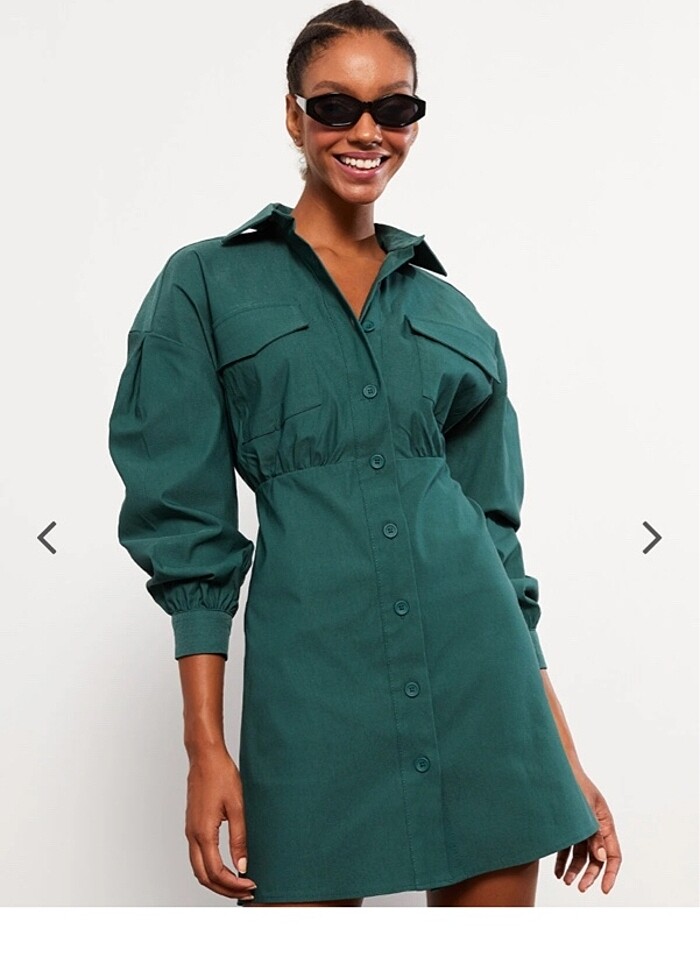Show the next product photo
Image resolution: width=700 pixels, height=980 pixels.
coord(651,538)
